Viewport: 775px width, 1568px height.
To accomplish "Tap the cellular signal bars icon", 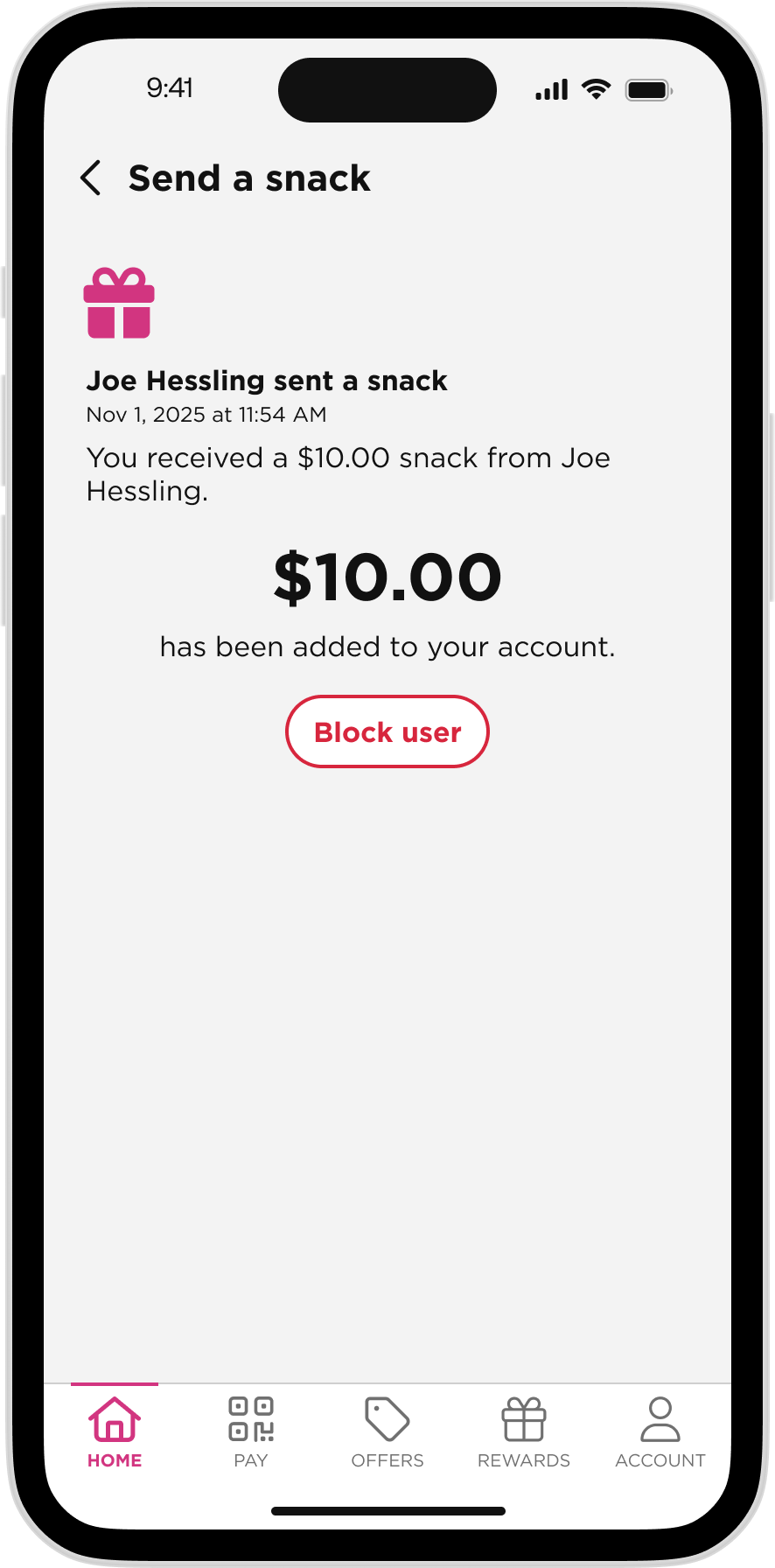I will (x=550, y=88).
